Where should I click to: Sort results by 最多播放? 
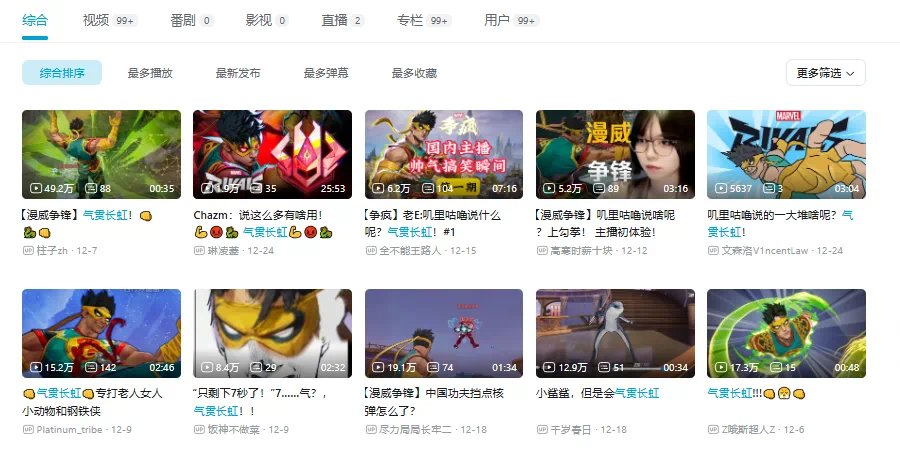click(150, 73)
